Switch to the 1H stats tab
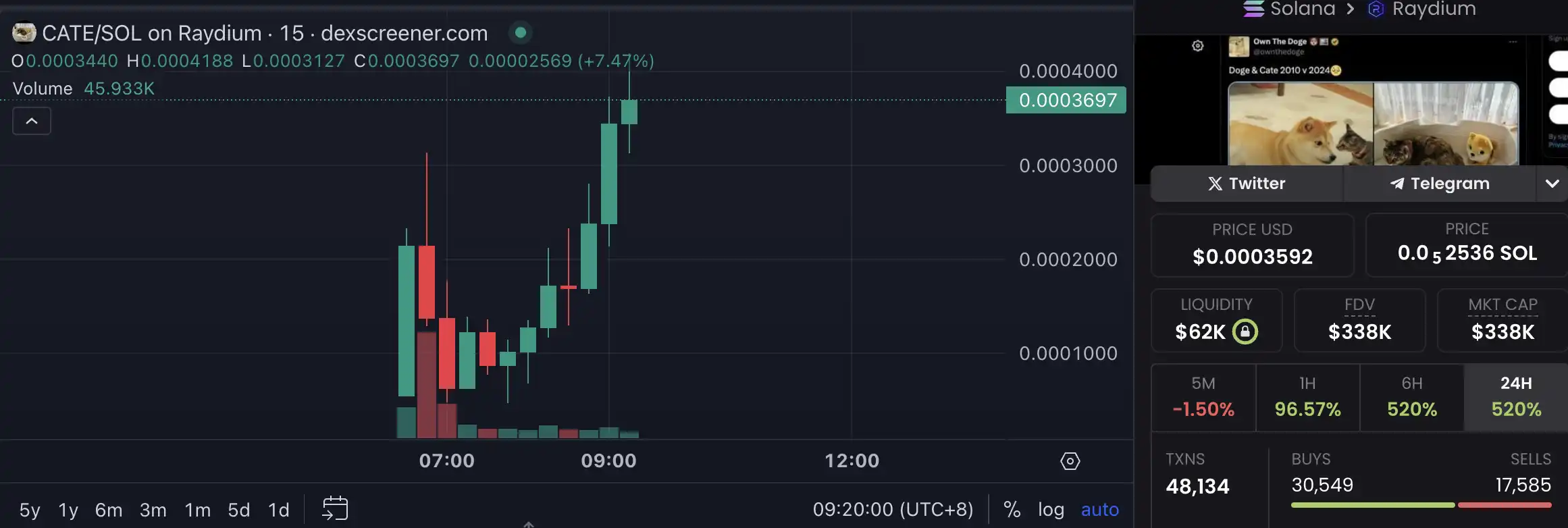 click(x=1307, y=397)
